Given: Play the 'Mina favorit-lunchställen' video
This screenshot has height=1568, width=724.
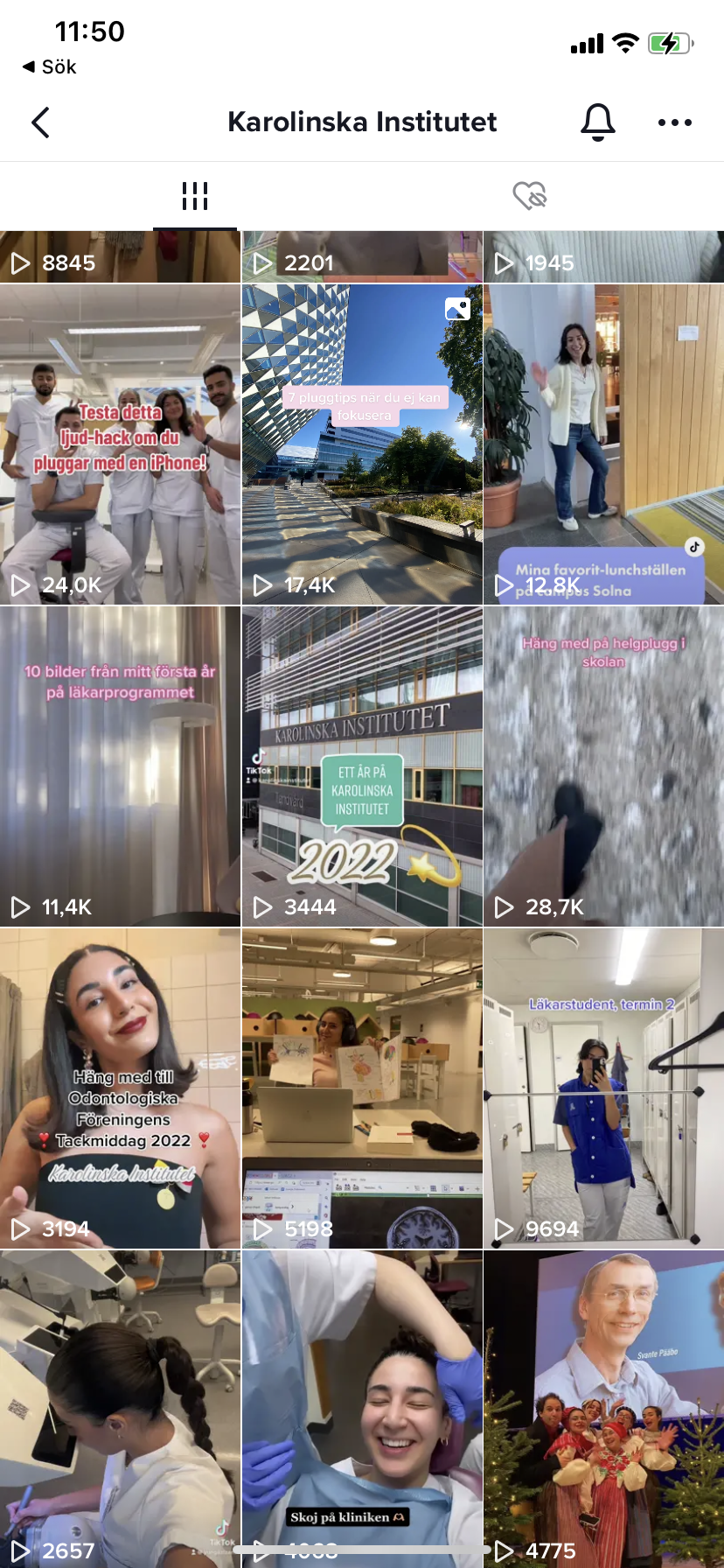Looking at the screenshot, I should coord(603,444).
